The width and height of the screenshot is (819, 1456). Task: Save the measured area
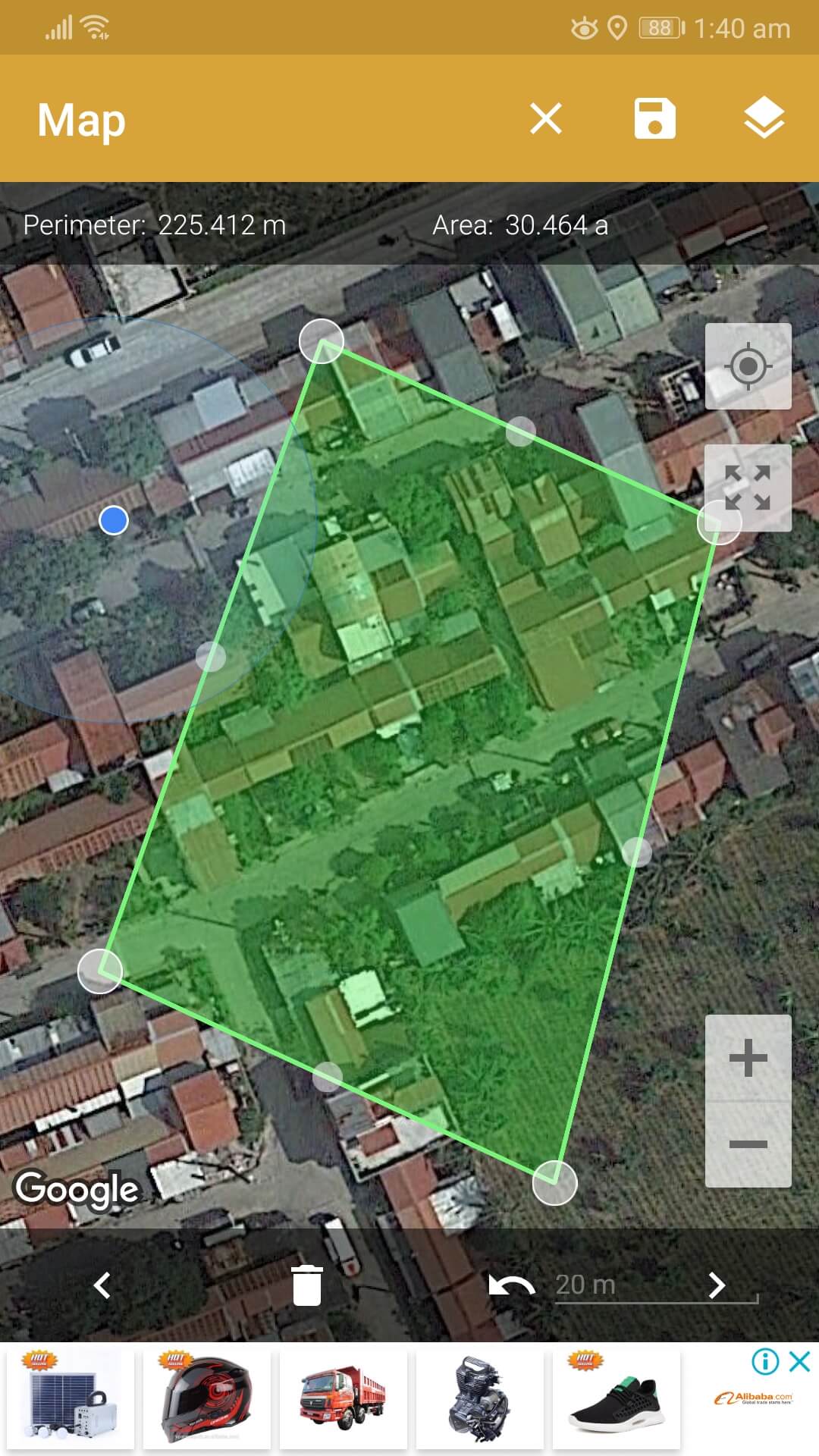coord(654,119)
